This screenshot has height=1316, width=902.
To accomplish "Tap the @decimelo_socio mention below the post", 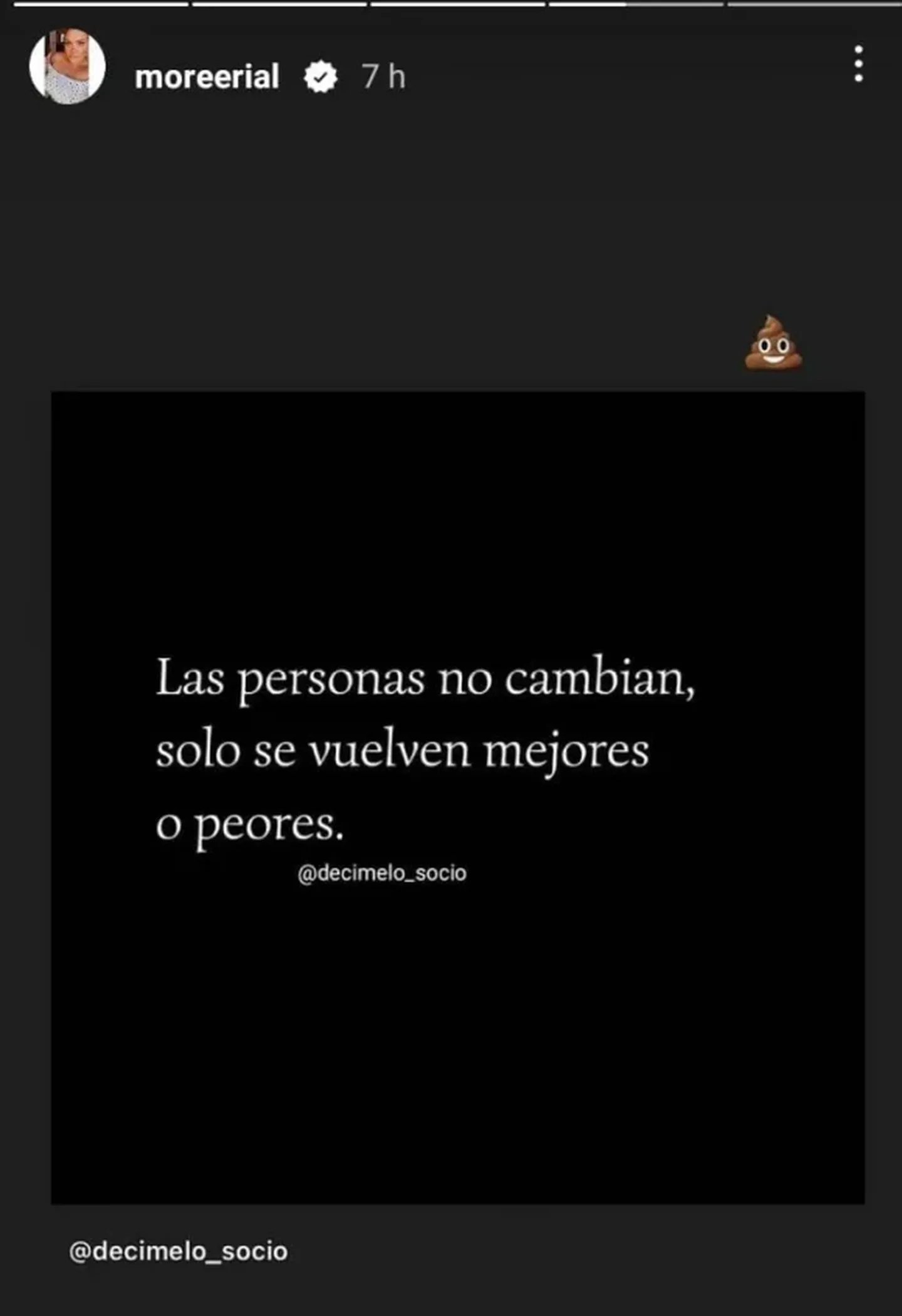I will (179, 1251).
